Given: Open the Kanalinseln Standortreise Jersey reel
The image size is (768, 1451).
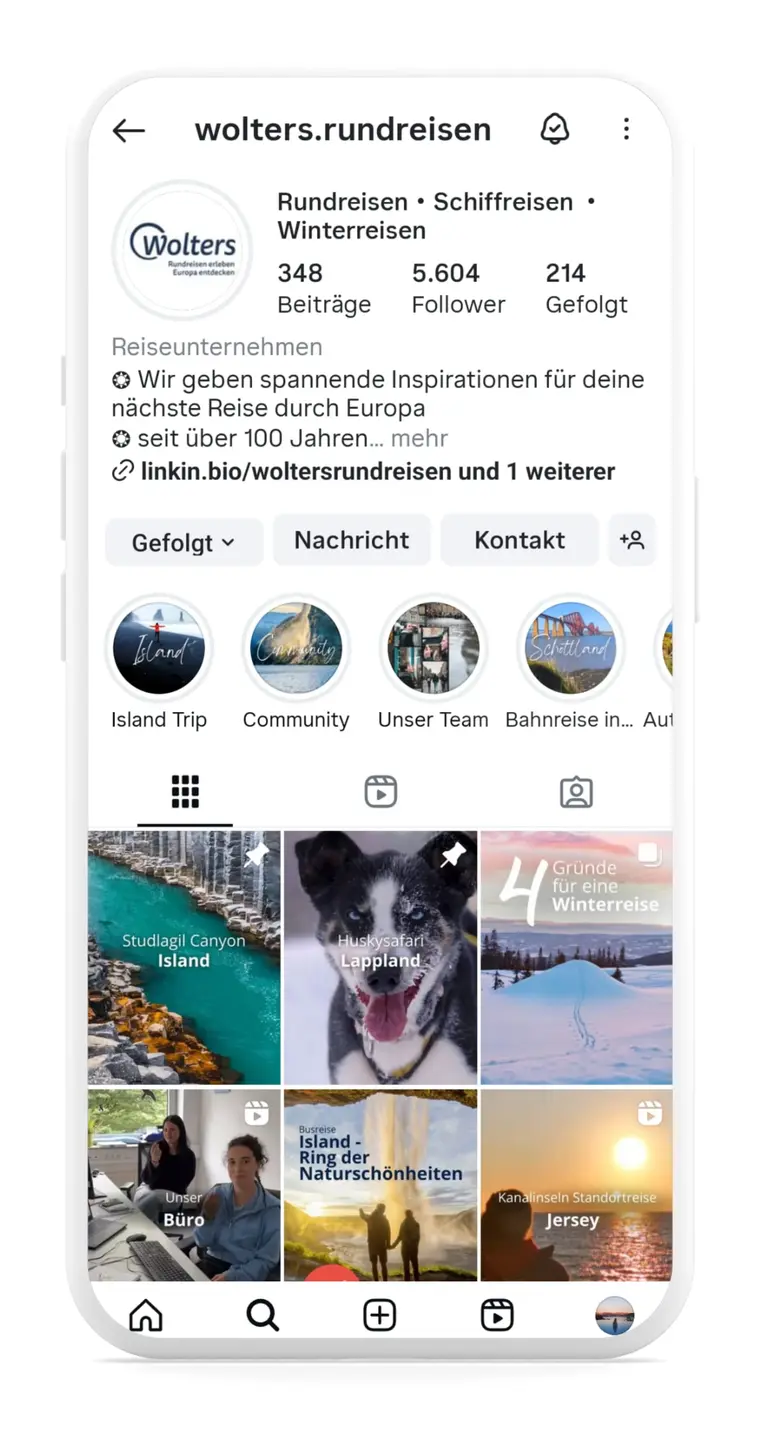Looking at the screenshot, I should [x=576, y=1186].
